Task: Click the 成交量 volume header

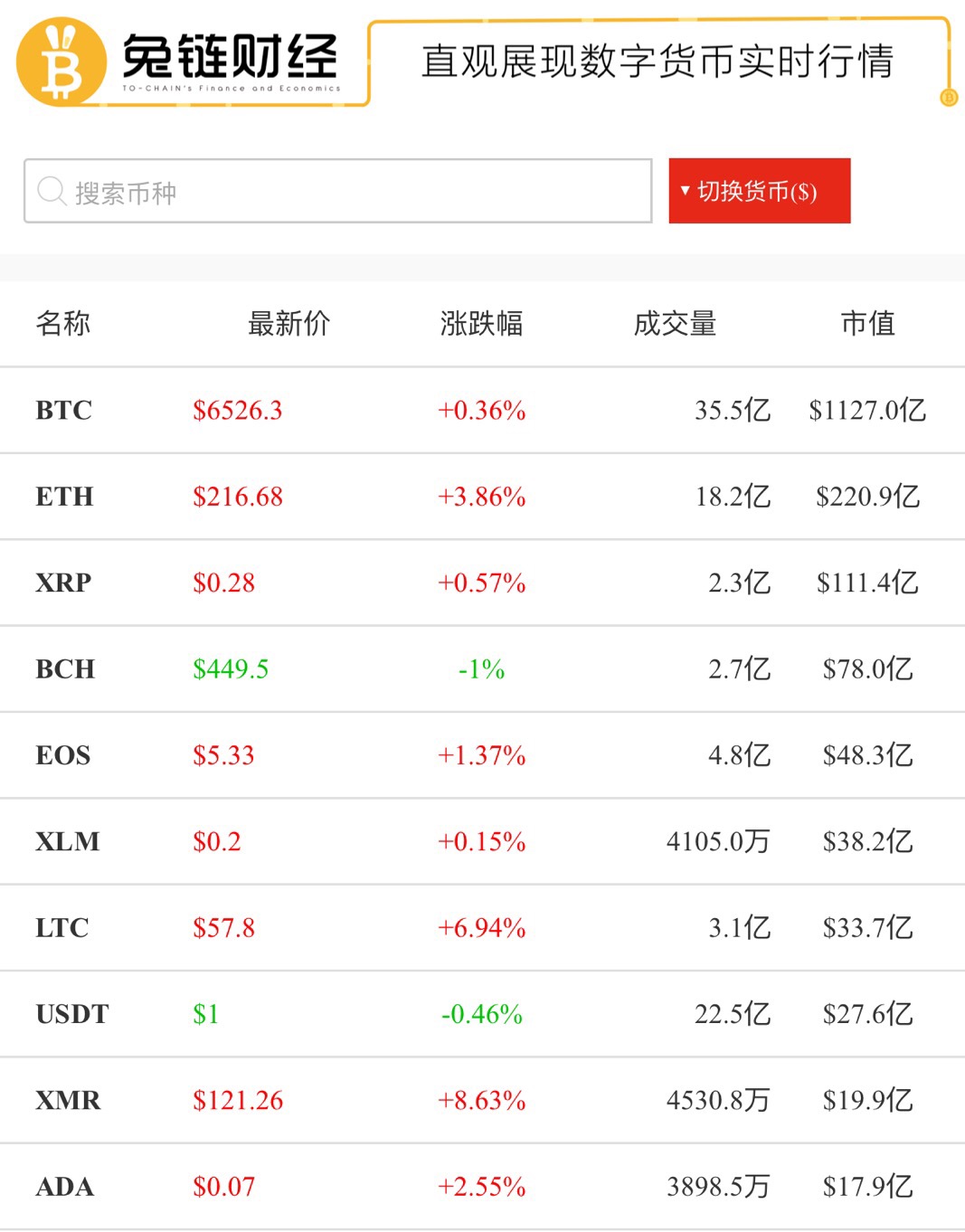Action: tap(676, 324)
